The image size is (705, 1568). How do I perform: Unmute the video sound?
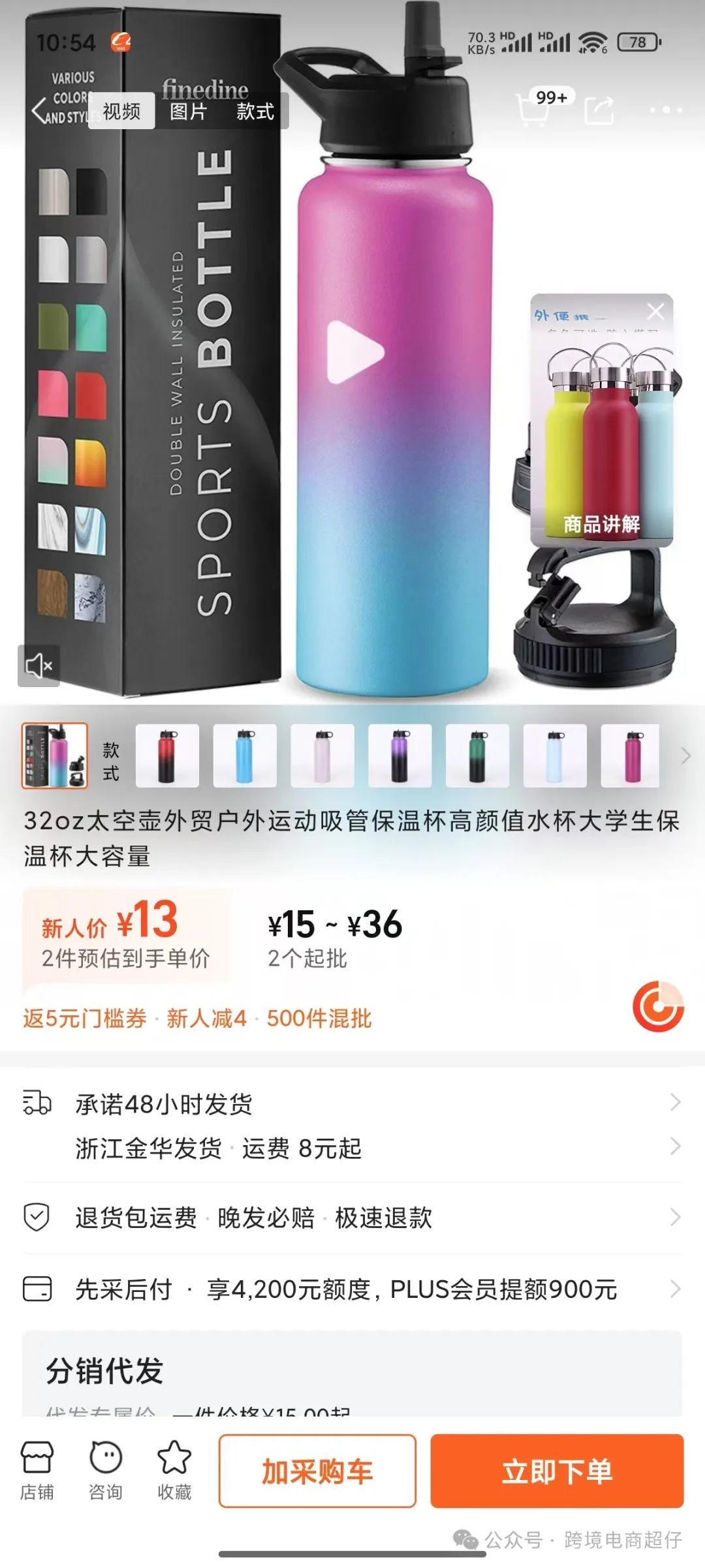pos(39,666)
